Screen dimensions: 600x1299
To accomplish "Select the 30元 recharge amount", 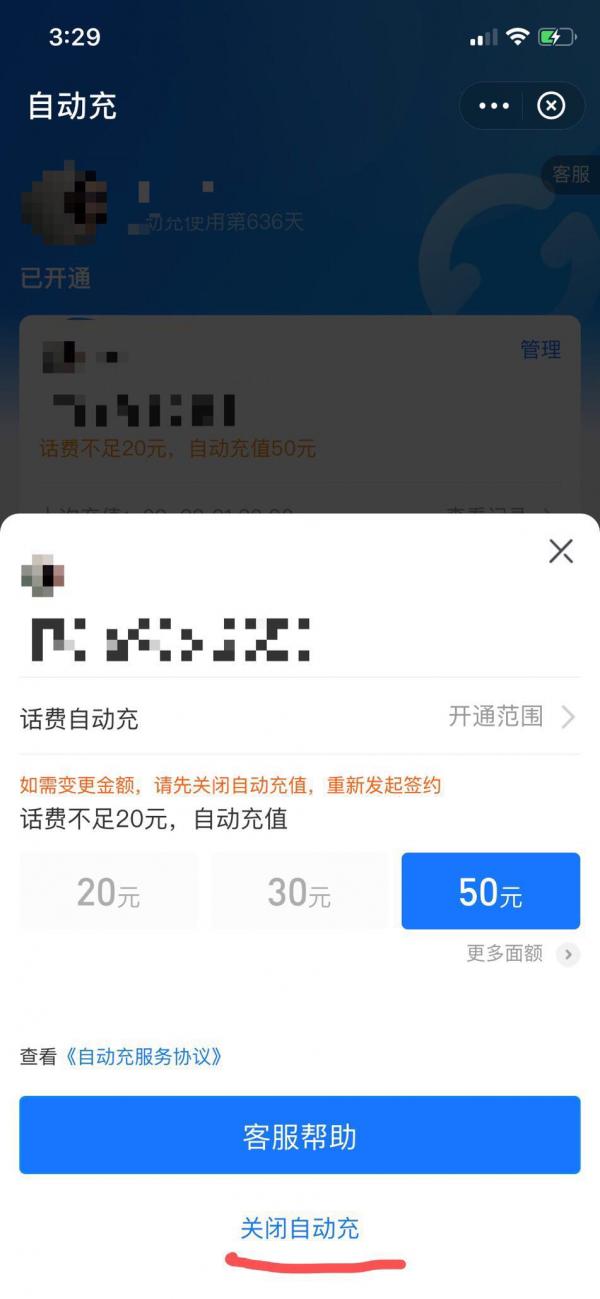I will pos(299,892).
